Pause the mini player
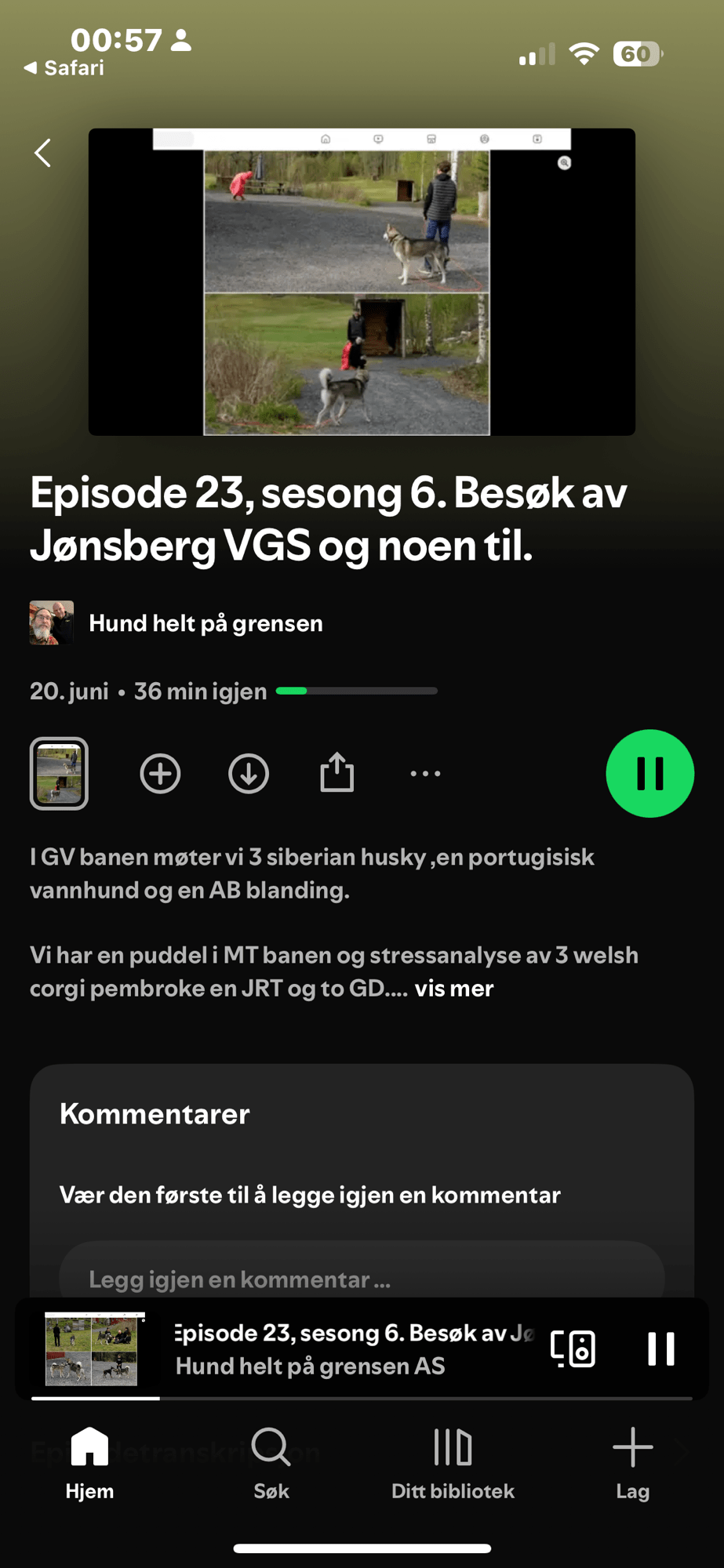This screenshot has width=724, height=1568. pos(661,1349)
